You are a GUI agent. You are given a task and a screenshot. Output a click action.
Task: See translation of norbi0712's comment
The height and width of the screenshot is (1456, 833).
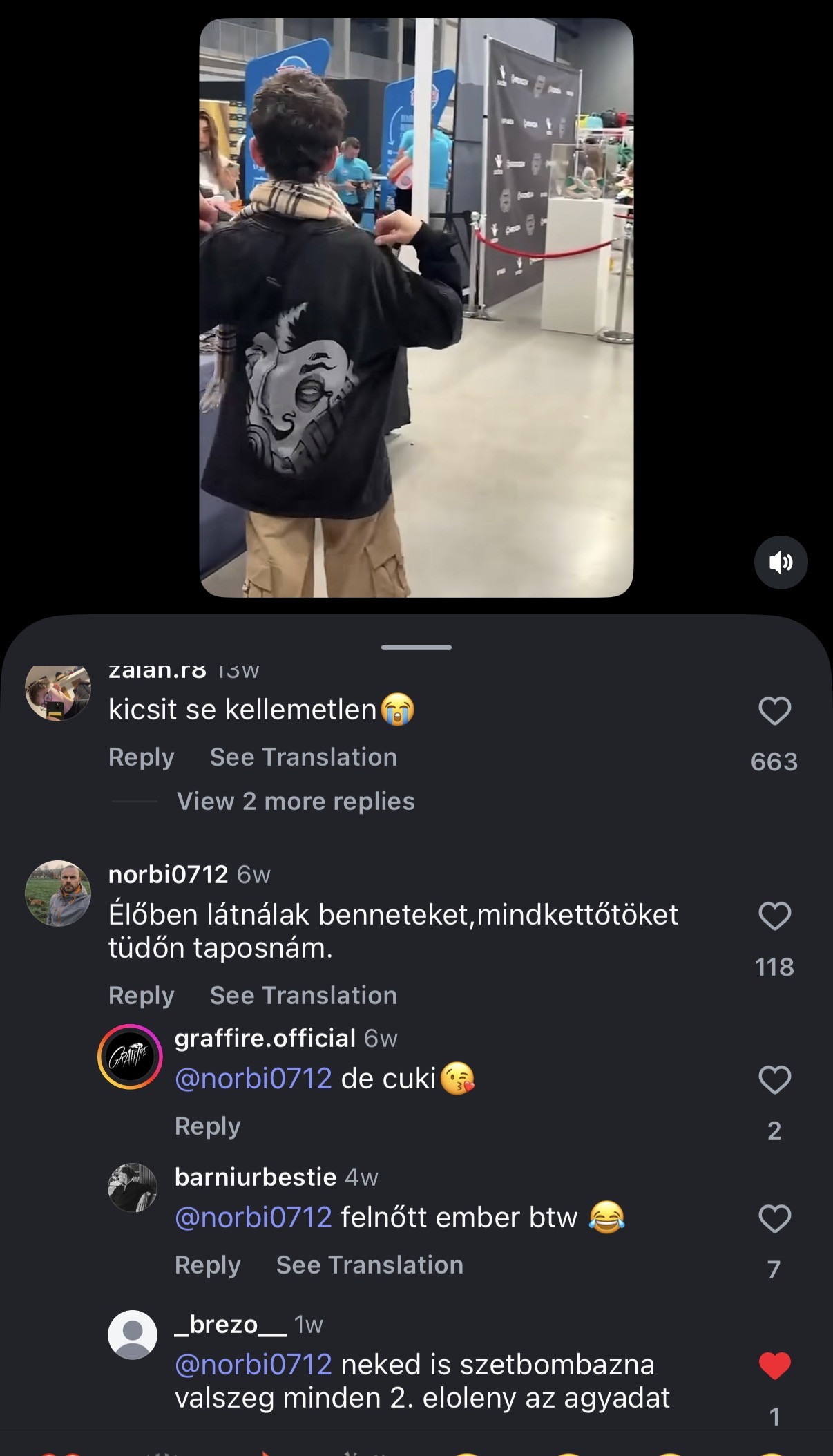(x=303, y=995)
